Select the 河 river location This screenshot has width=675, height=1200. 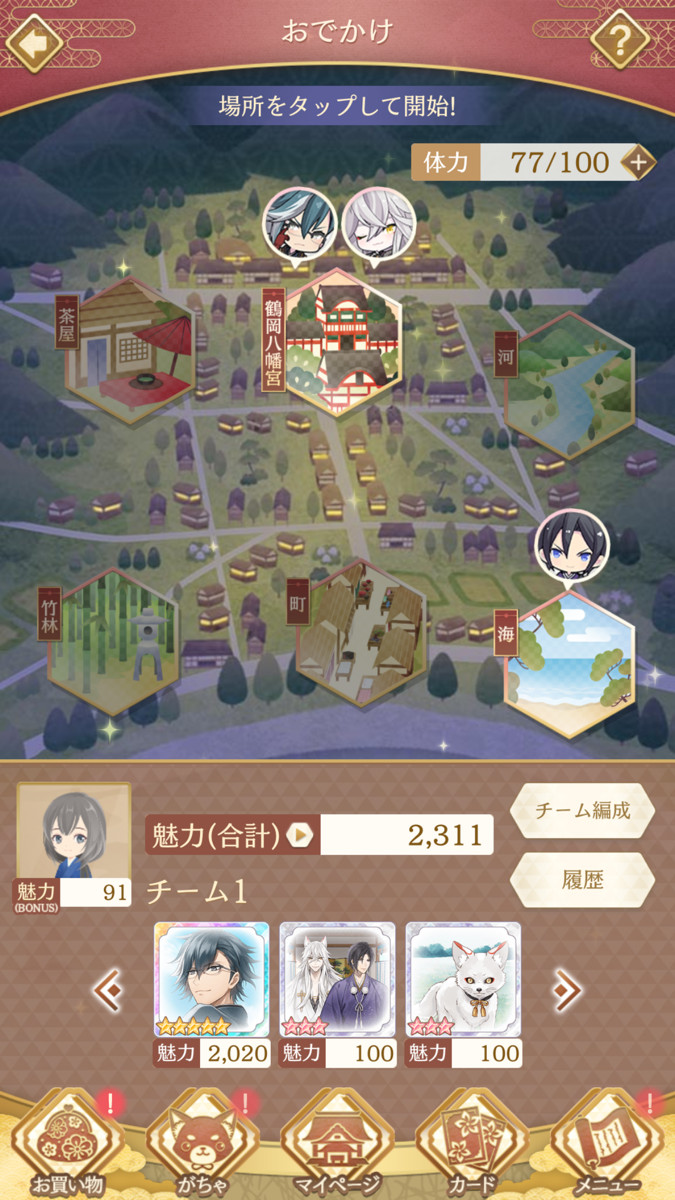570,385
